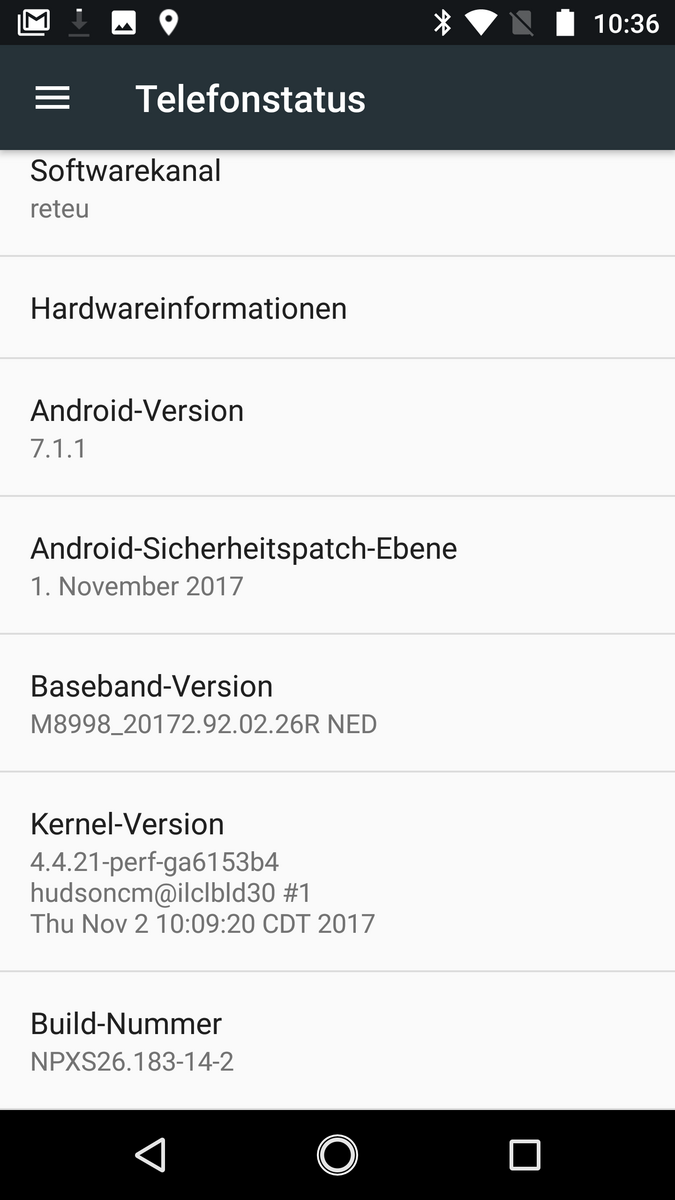Select the Kernel-Version entry
This screenshot has height=1200, width=675.
click(x=337, y=872)
